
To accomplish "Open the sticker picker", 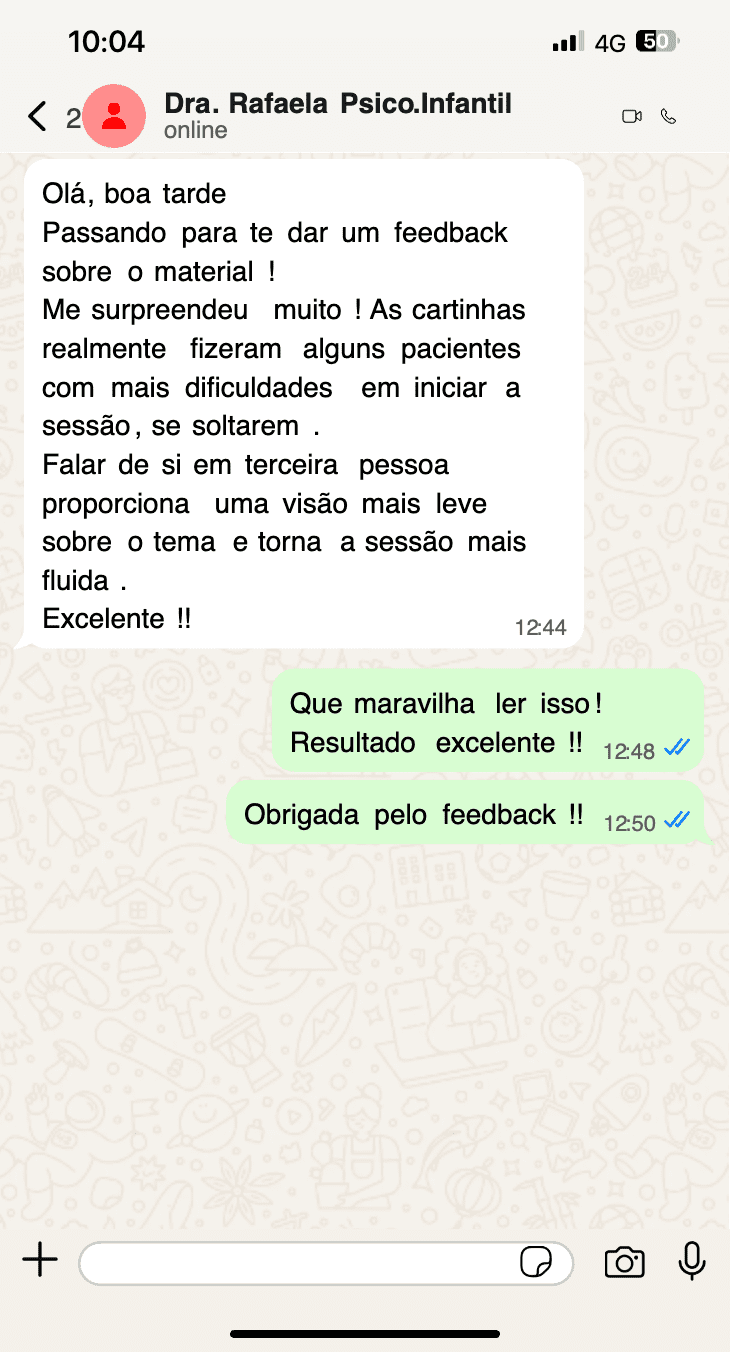I will (536, 1262).
